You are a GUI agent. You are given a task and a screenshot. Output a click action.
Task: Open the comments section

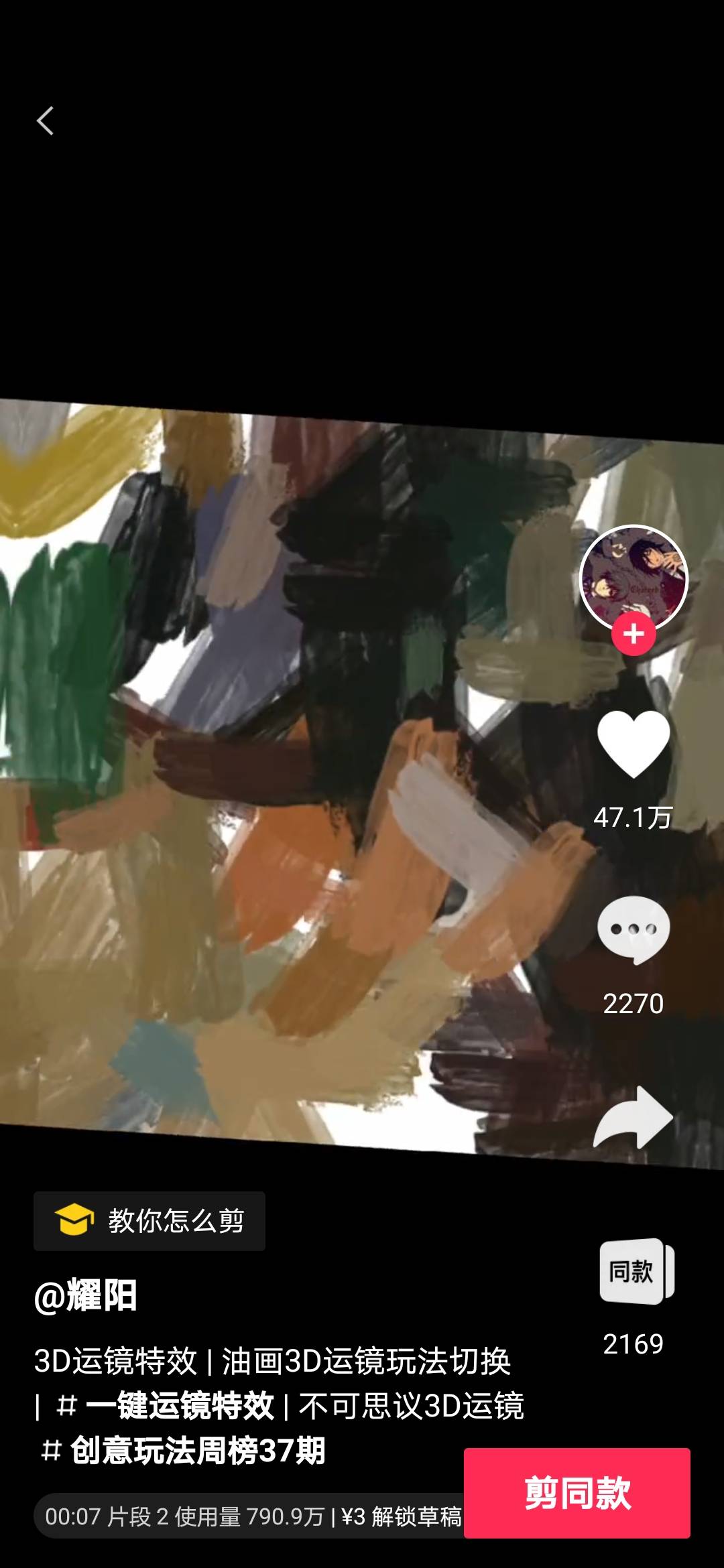633,930
